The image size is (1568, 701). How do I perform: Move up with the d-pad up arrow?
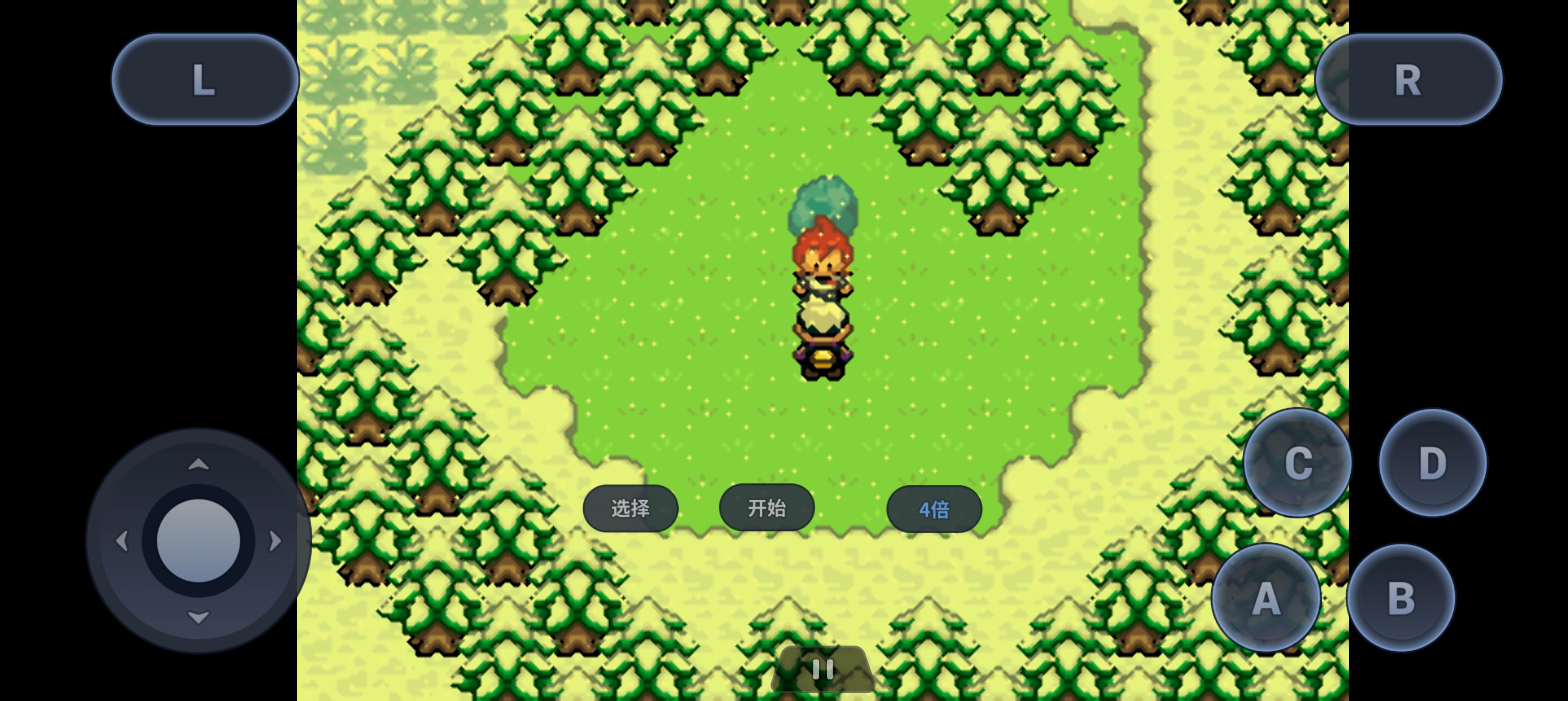coord(199,465)
